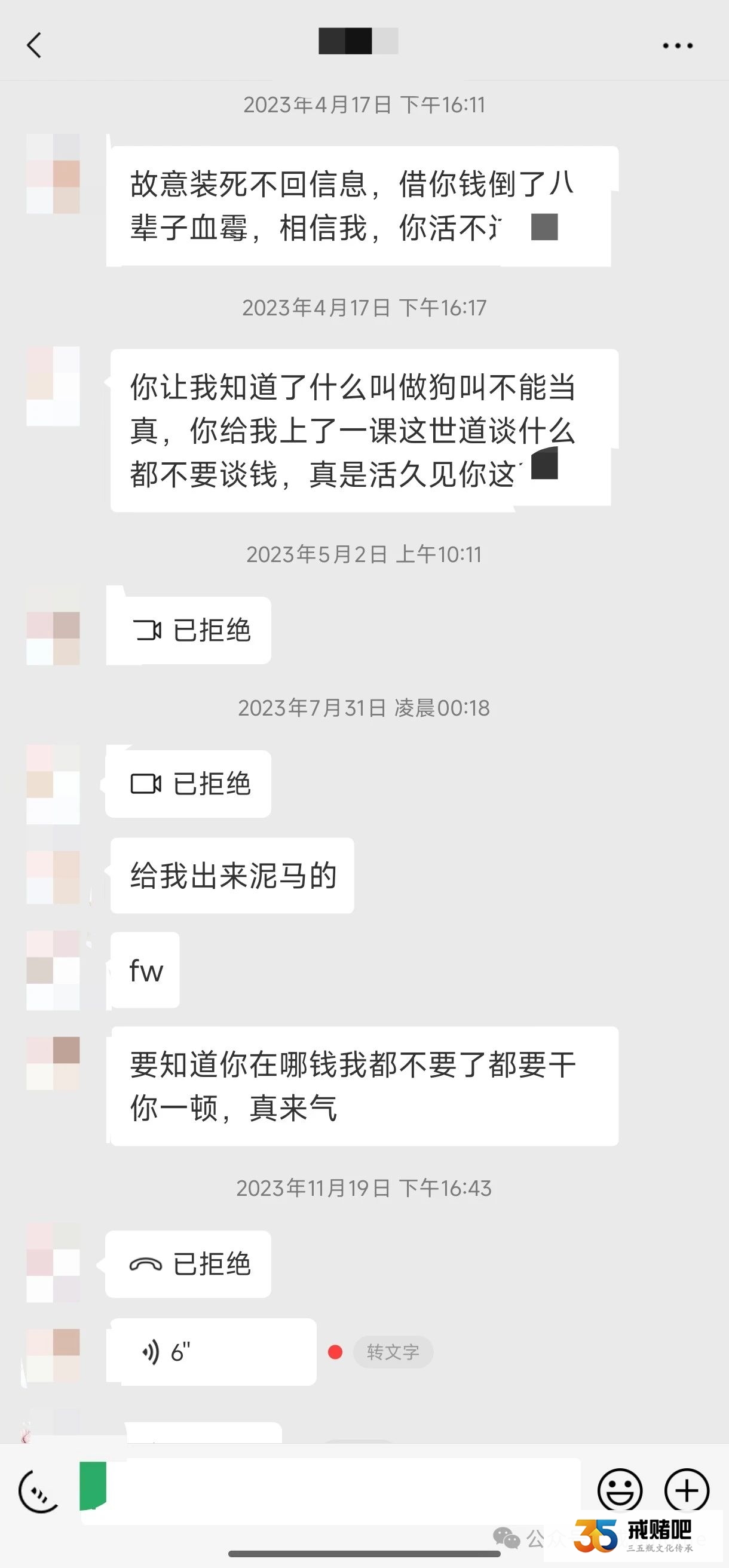This screenshot has height=1568, width=729.
Task: Open the three-dot chat options menu
Action: 677,45
